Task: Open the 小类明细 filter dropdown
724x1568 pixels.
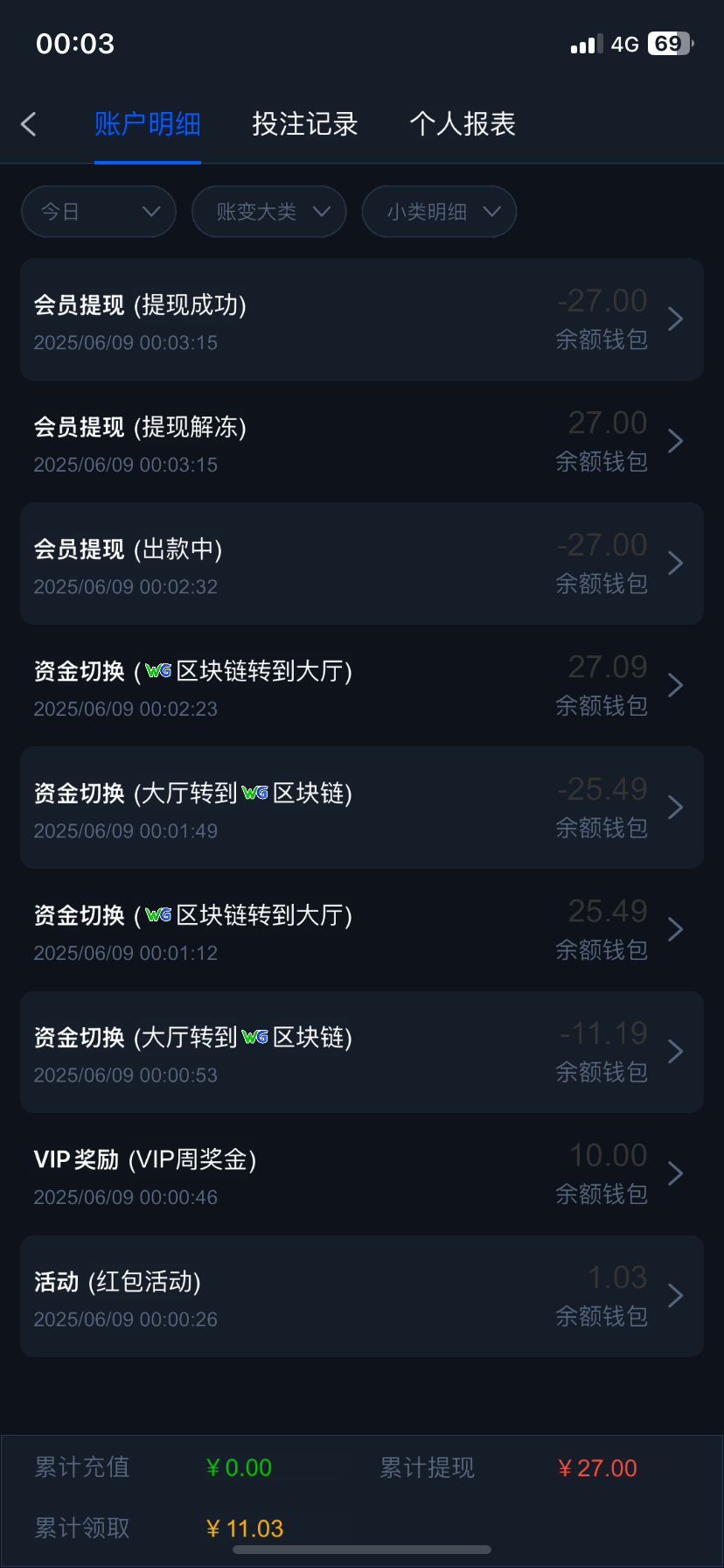Action: pyautogui.click(x=440, y=212)
